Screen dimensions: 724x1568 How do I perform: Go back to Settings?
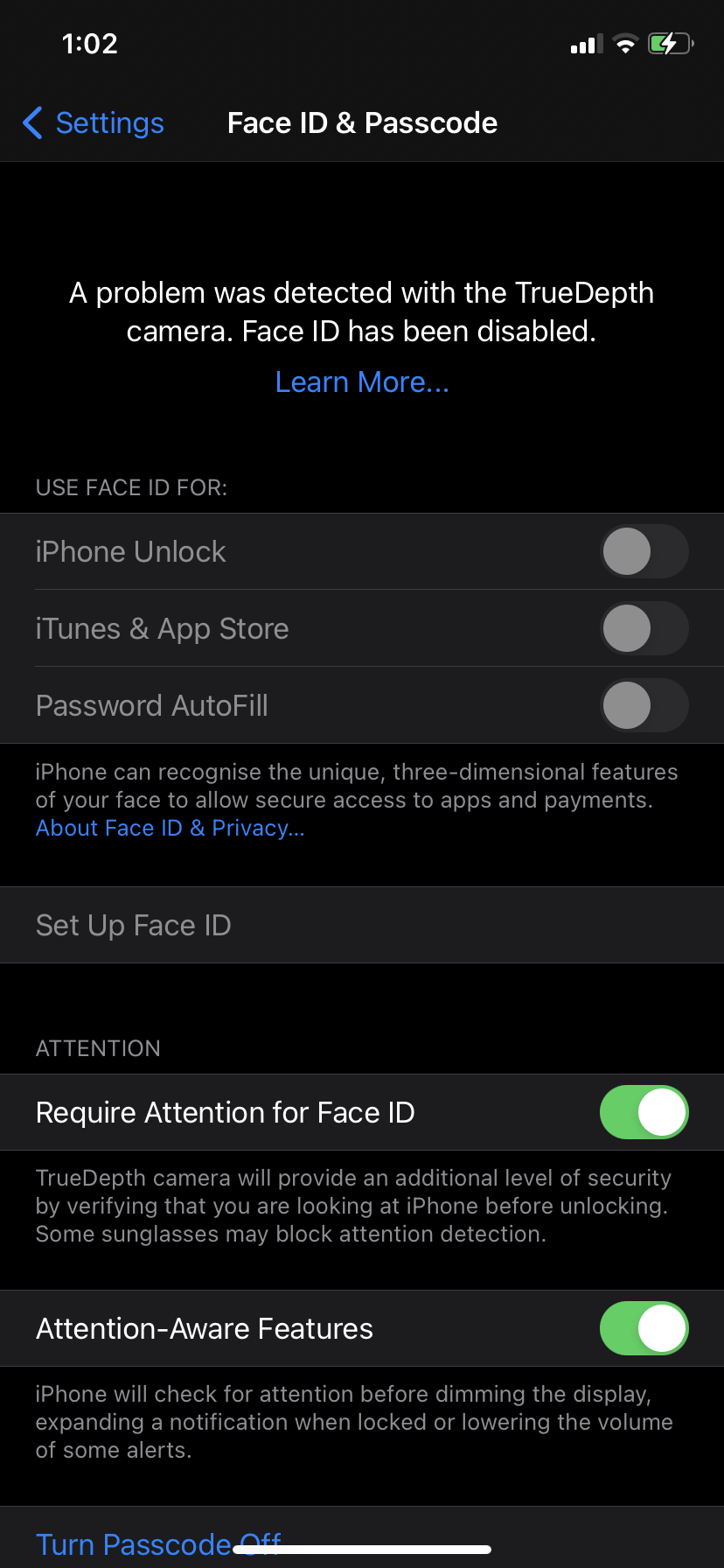(x=94, y=123)
